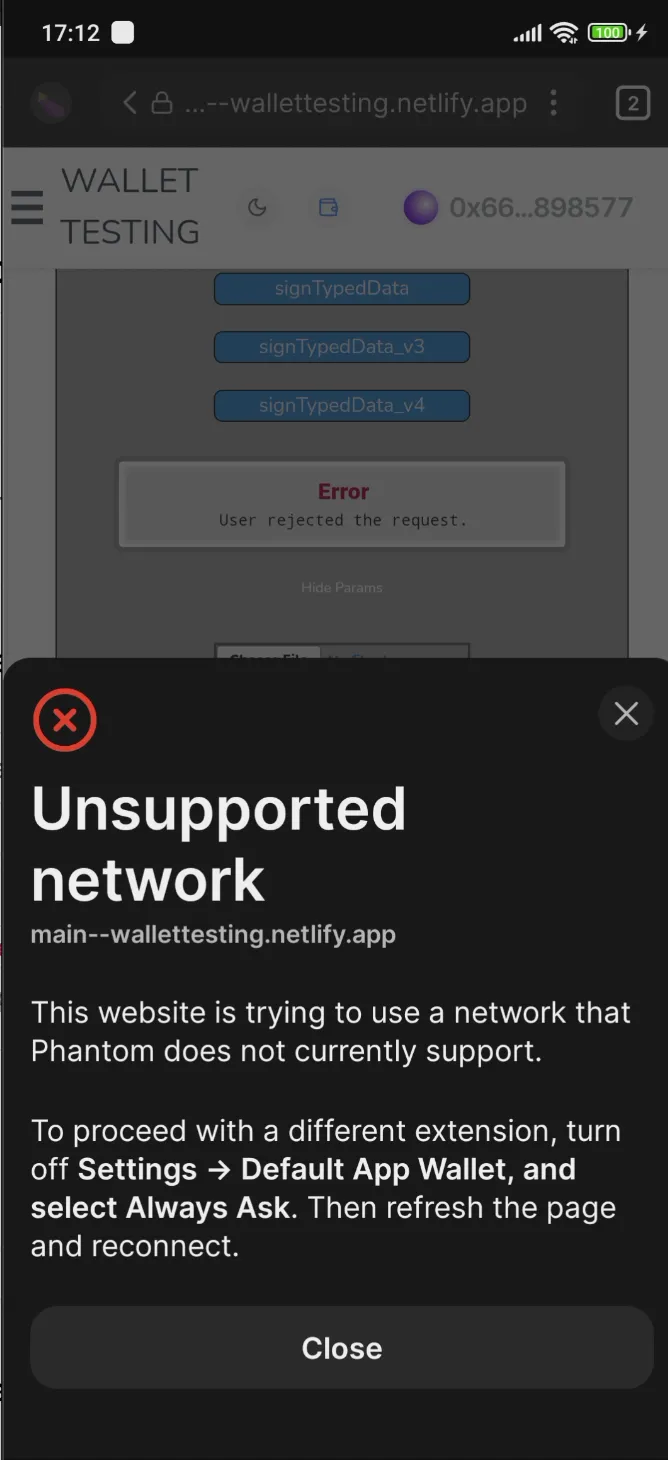Screen dimensions: 668x1460
Task: Tap the signTypedData_v3 button
Action: tap(341, 347)
